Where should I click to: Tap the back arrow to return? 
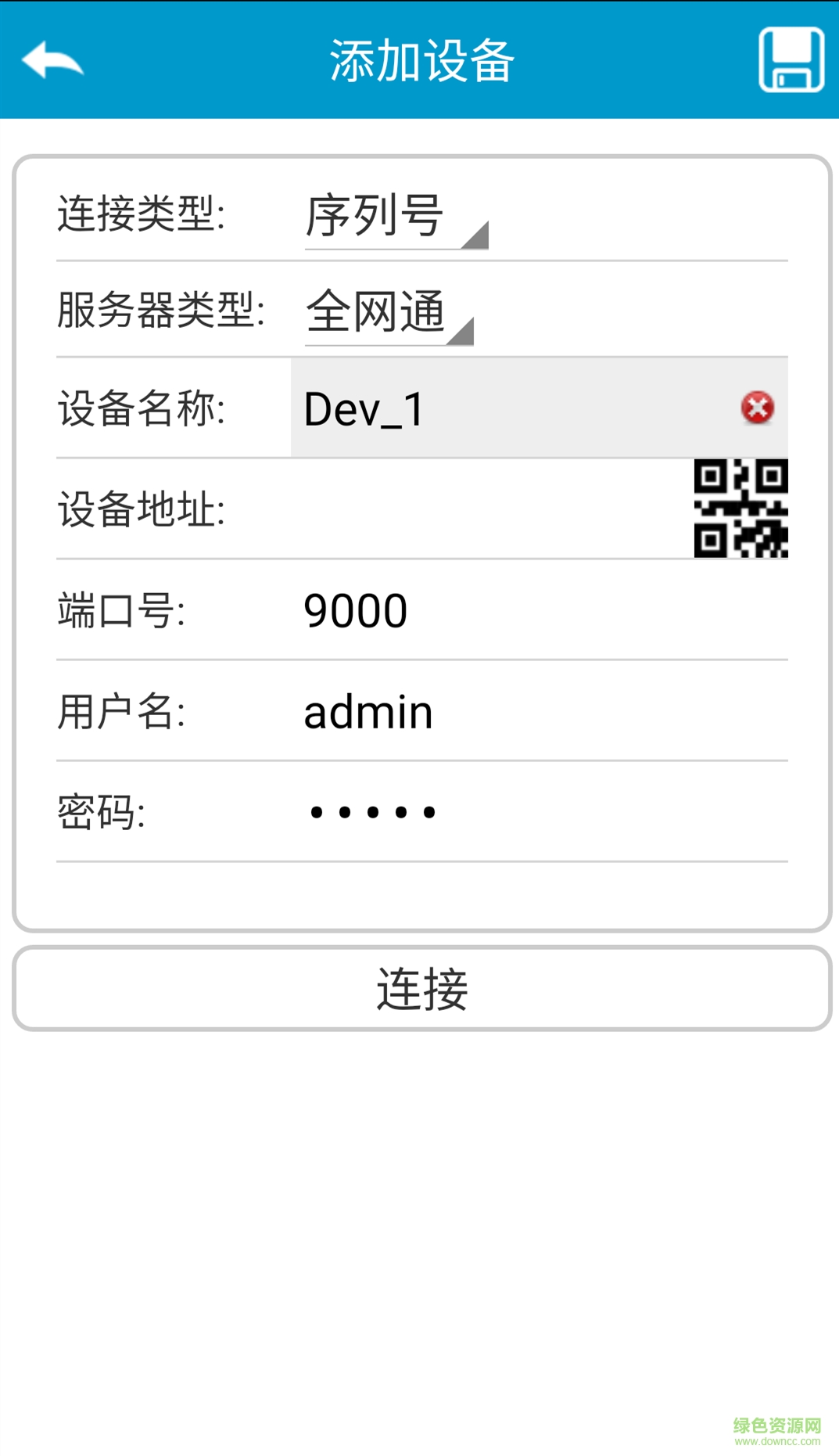[52, 58]
